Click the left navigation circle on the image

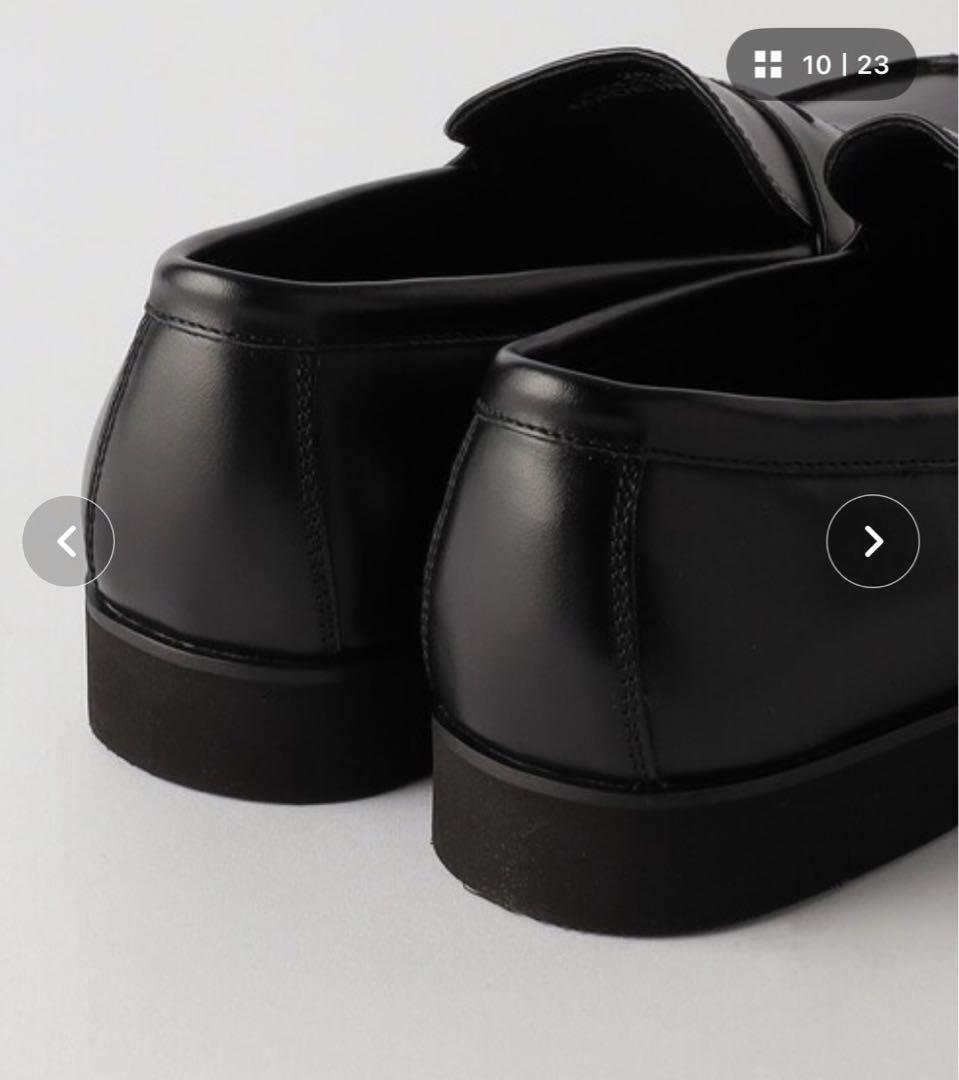pos(69,540)
